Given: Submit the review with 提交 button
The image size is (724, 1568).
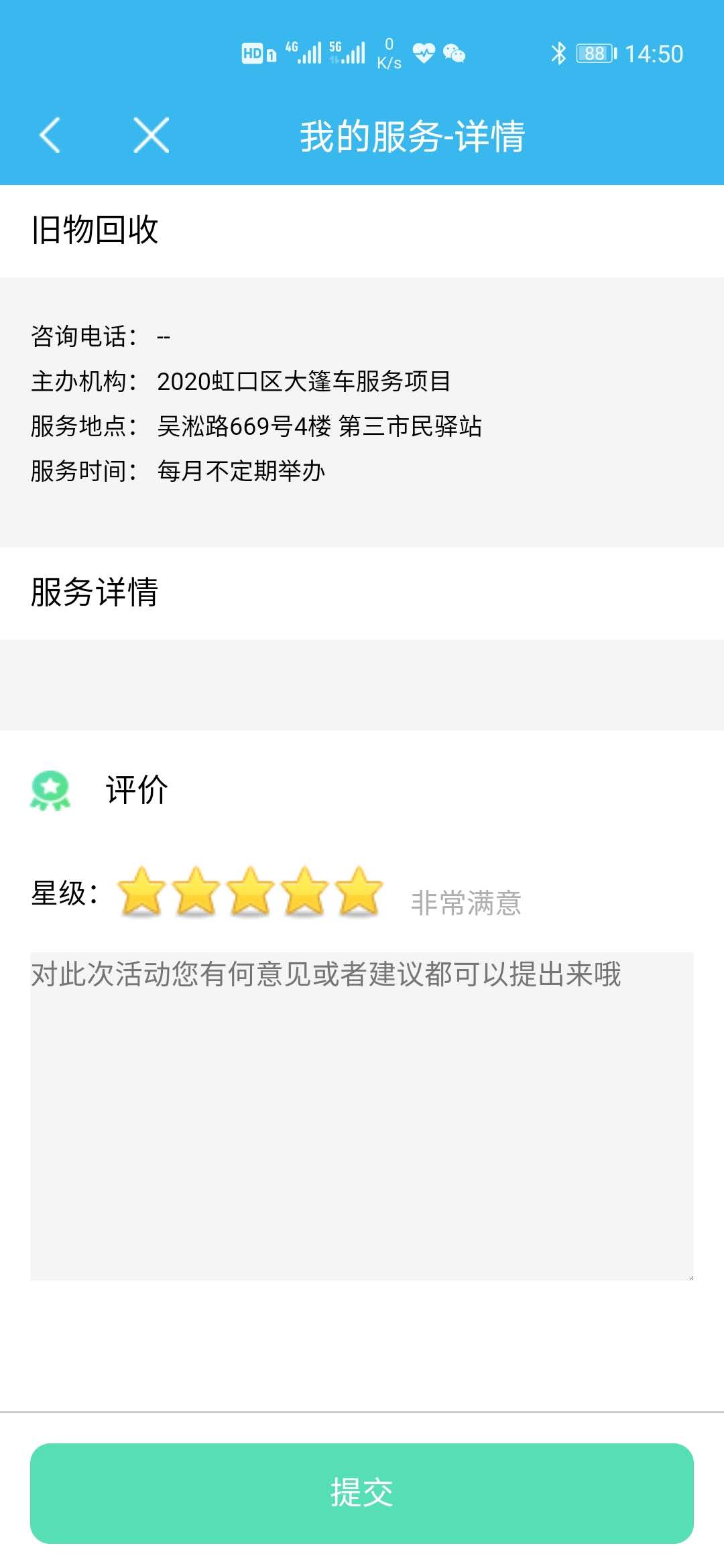Looking at the screenshot, I should pos(362,1493).
